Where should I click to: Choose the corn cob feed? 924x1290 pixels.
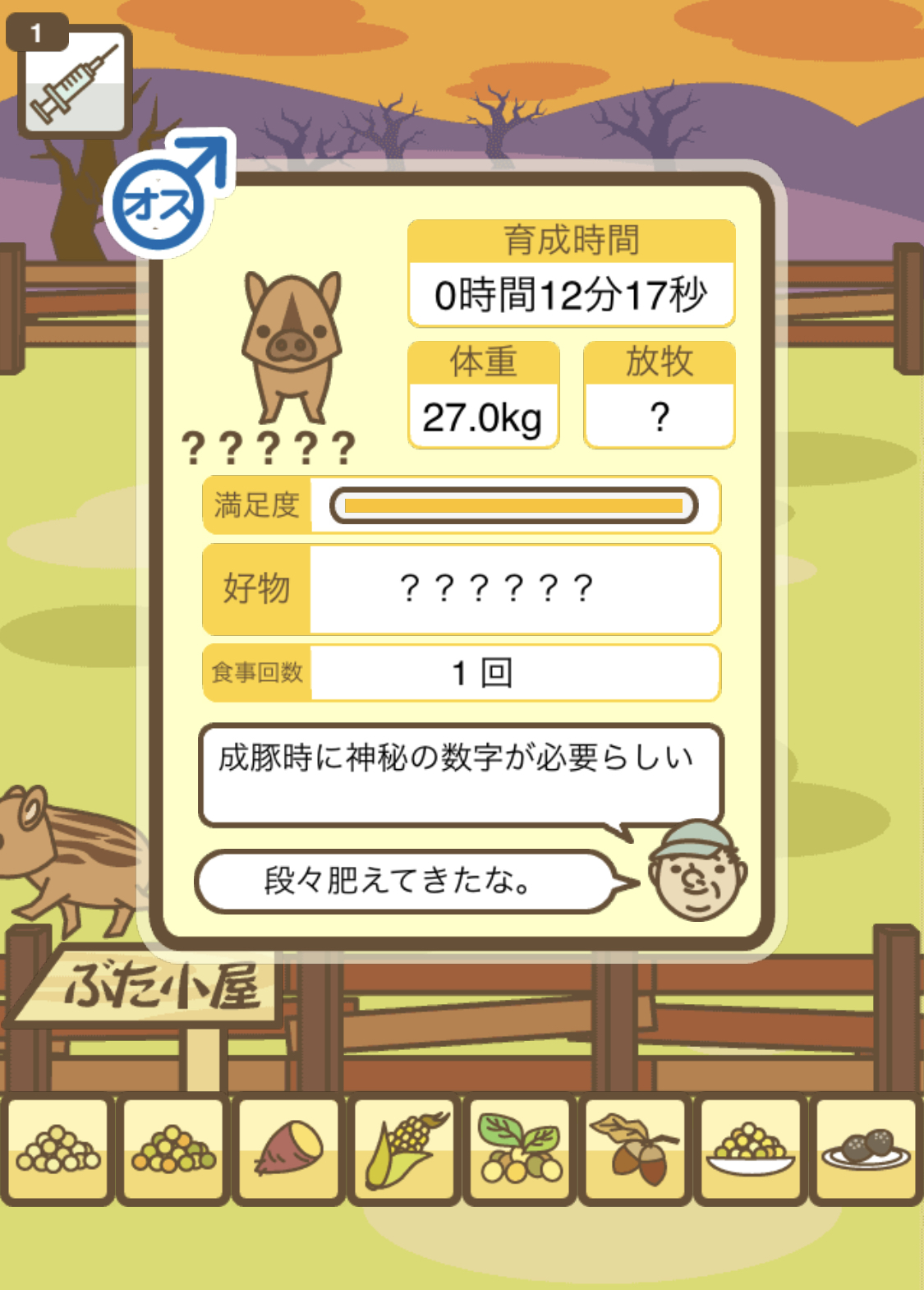click(405, 1149)
